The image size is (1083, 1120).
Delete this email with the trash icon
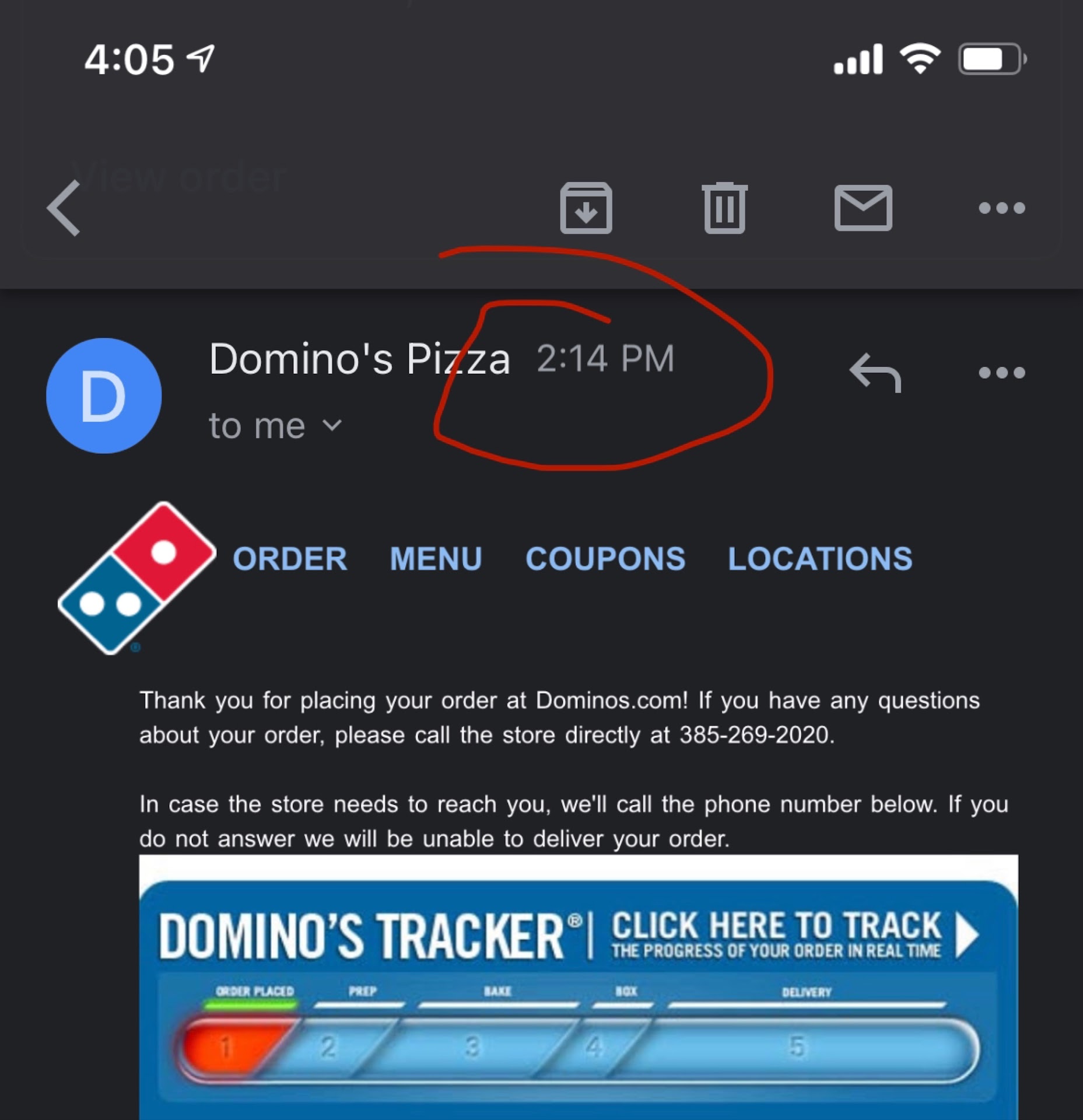point(724,208)
